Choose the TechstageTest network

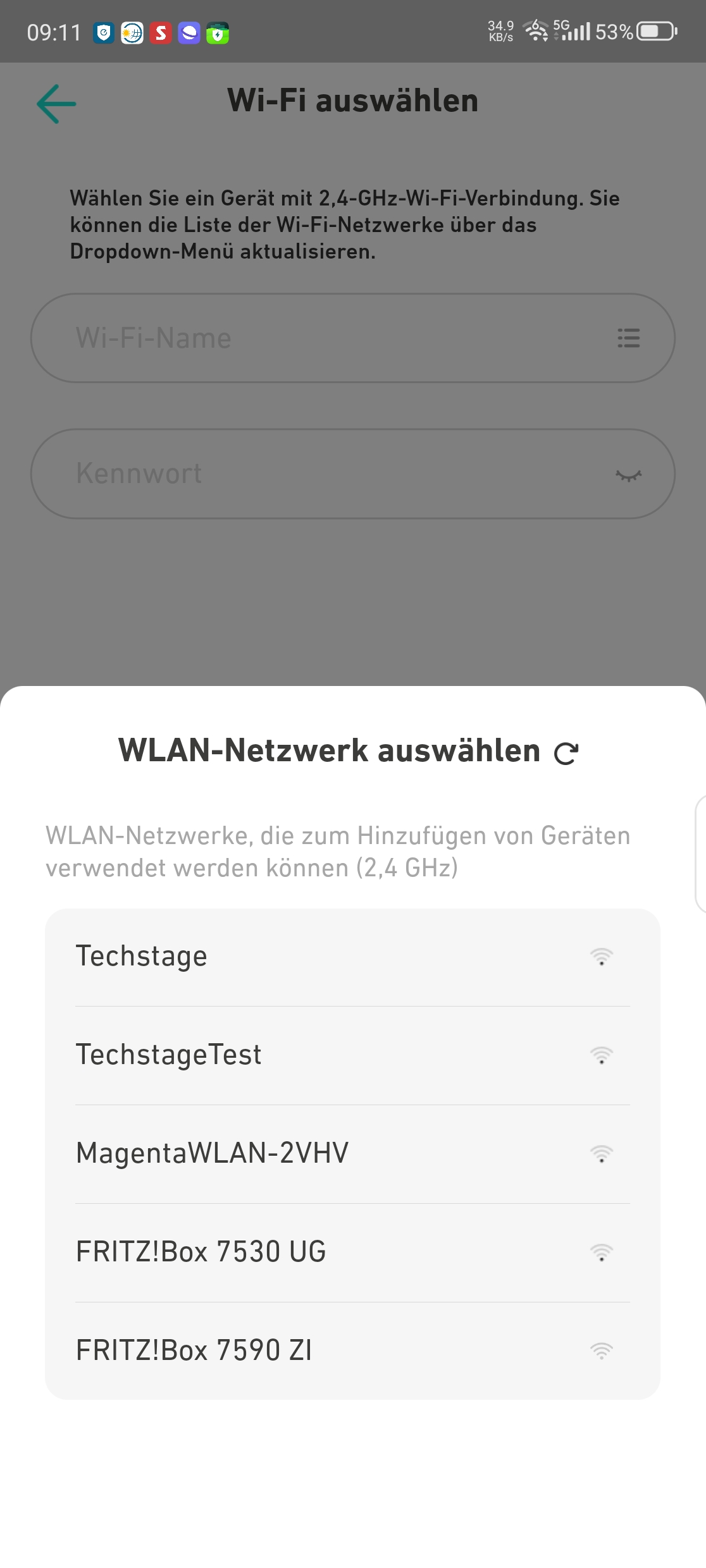pyautogui.click(x=352, y=1055)
